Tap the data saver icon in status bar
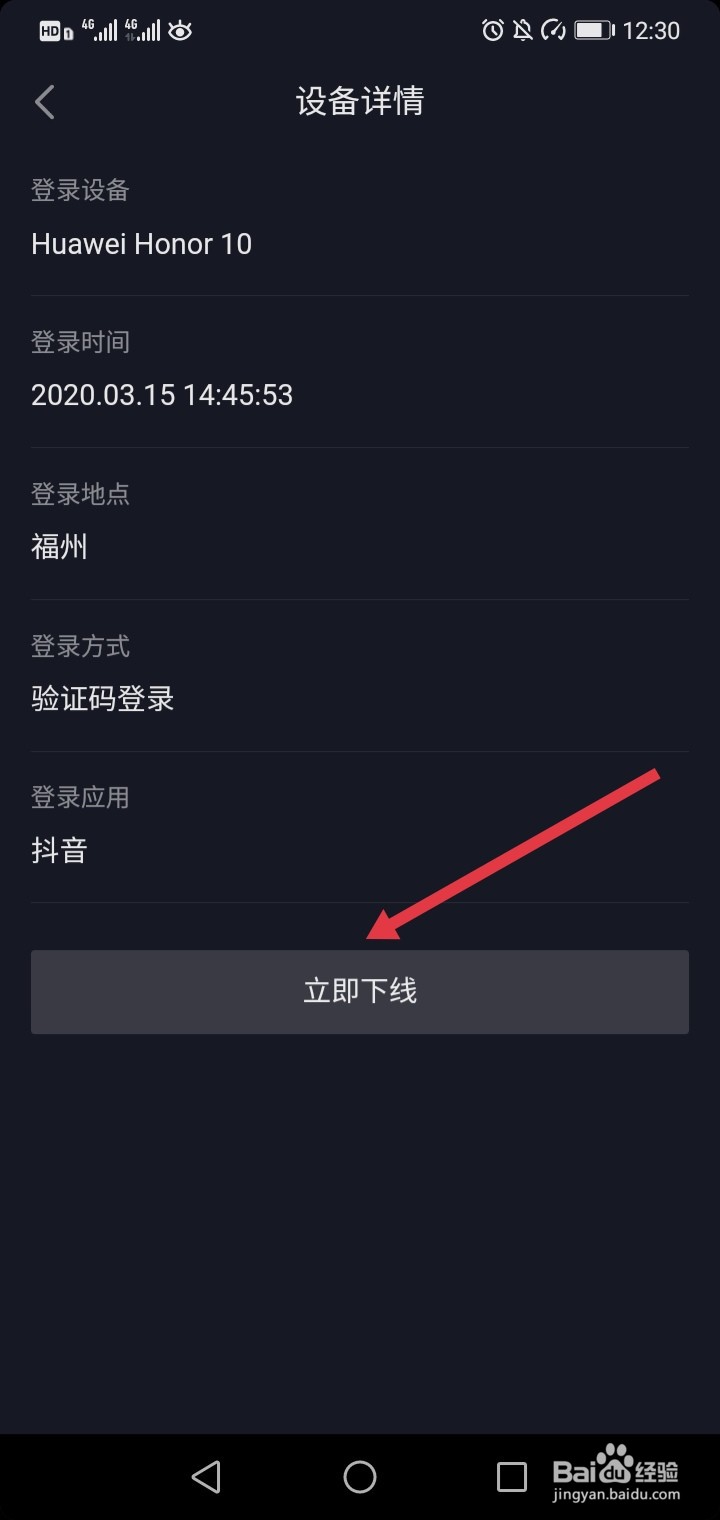720x1520 pixels. [x=553, y=30]
